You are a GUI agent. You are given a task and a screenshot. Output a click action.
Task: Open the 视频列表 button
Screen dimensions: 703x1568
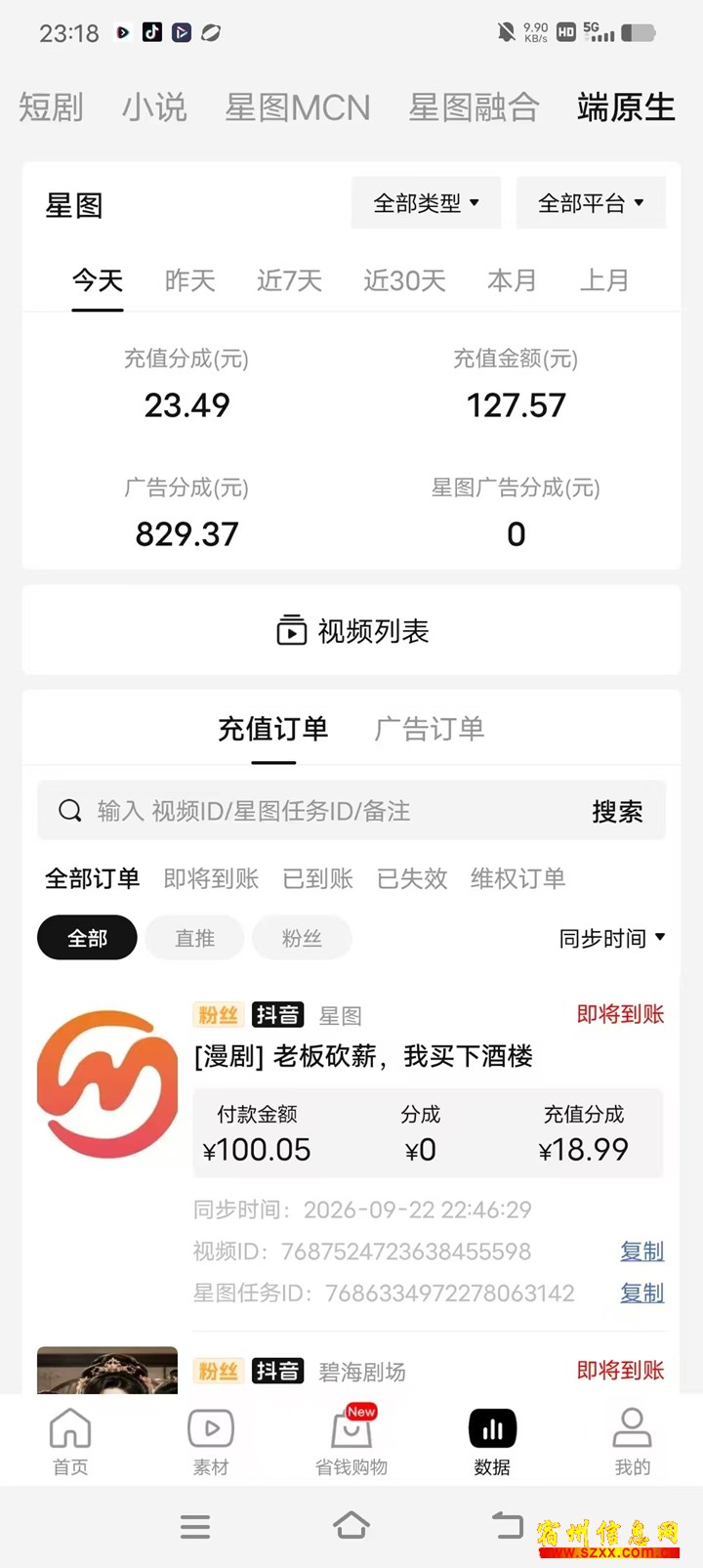[351, 631]
